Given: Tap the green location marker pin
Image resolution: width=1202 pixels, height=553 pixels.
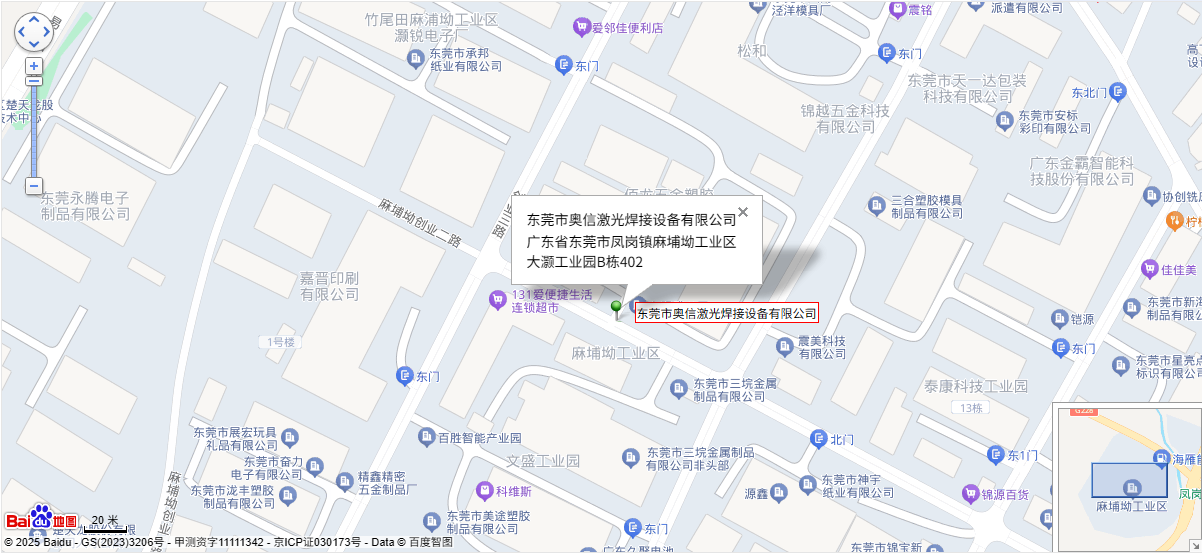Looking at the screenshot, I should [616, 308].
